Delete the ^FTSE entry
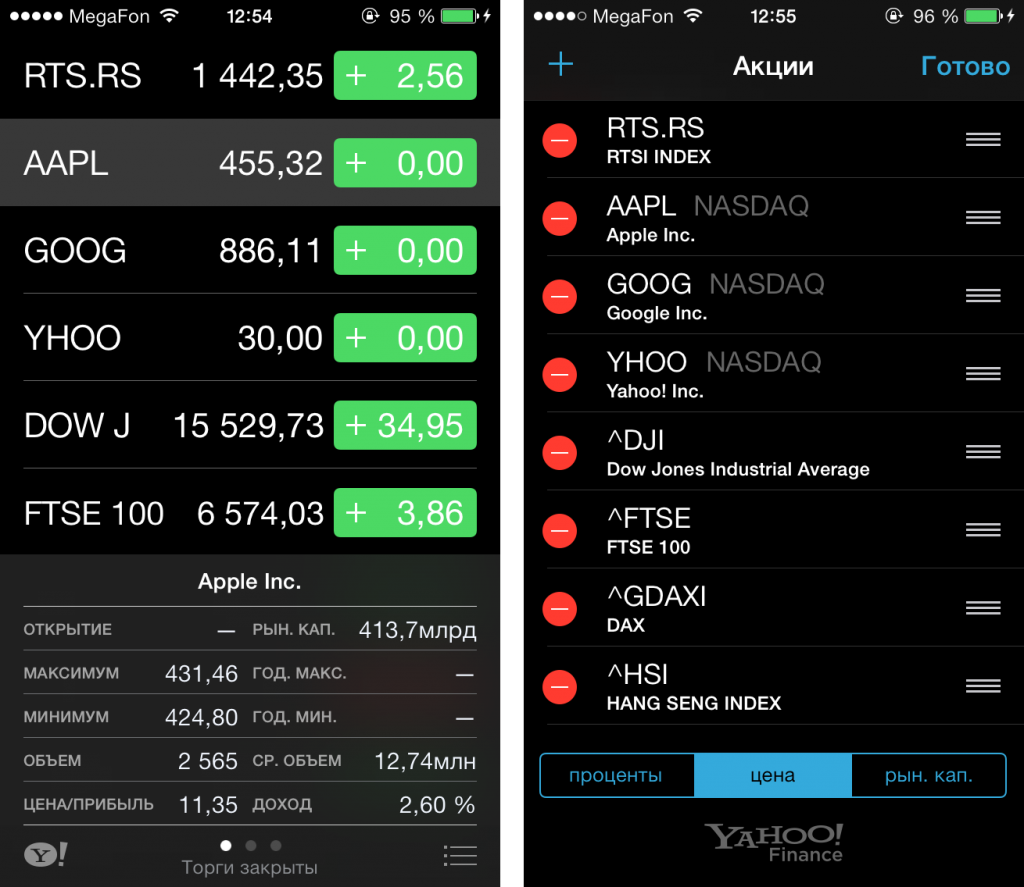The image size is (1024, 887). tap(560, 530)
